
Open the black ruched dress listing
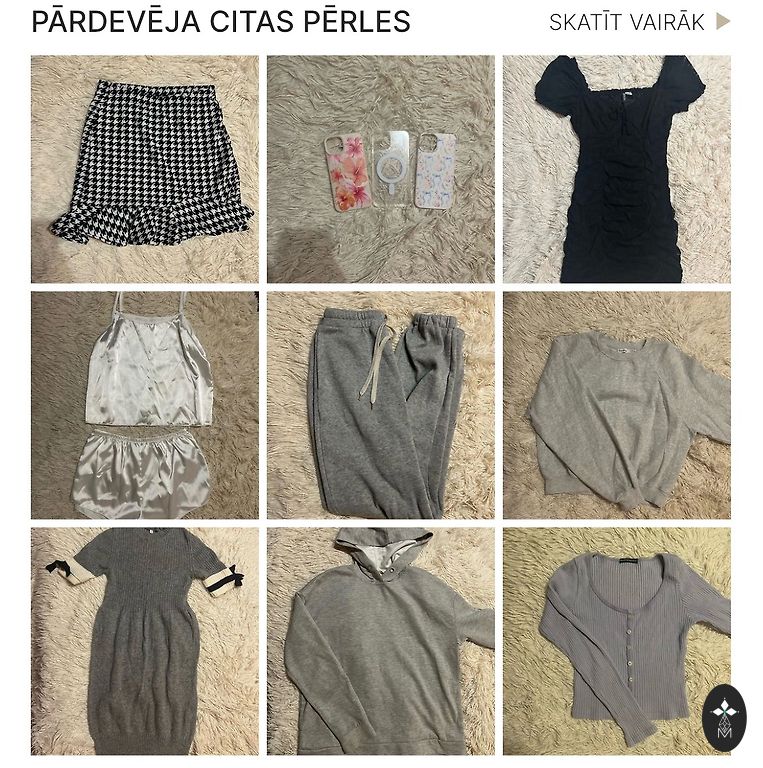tap(616, 169)
